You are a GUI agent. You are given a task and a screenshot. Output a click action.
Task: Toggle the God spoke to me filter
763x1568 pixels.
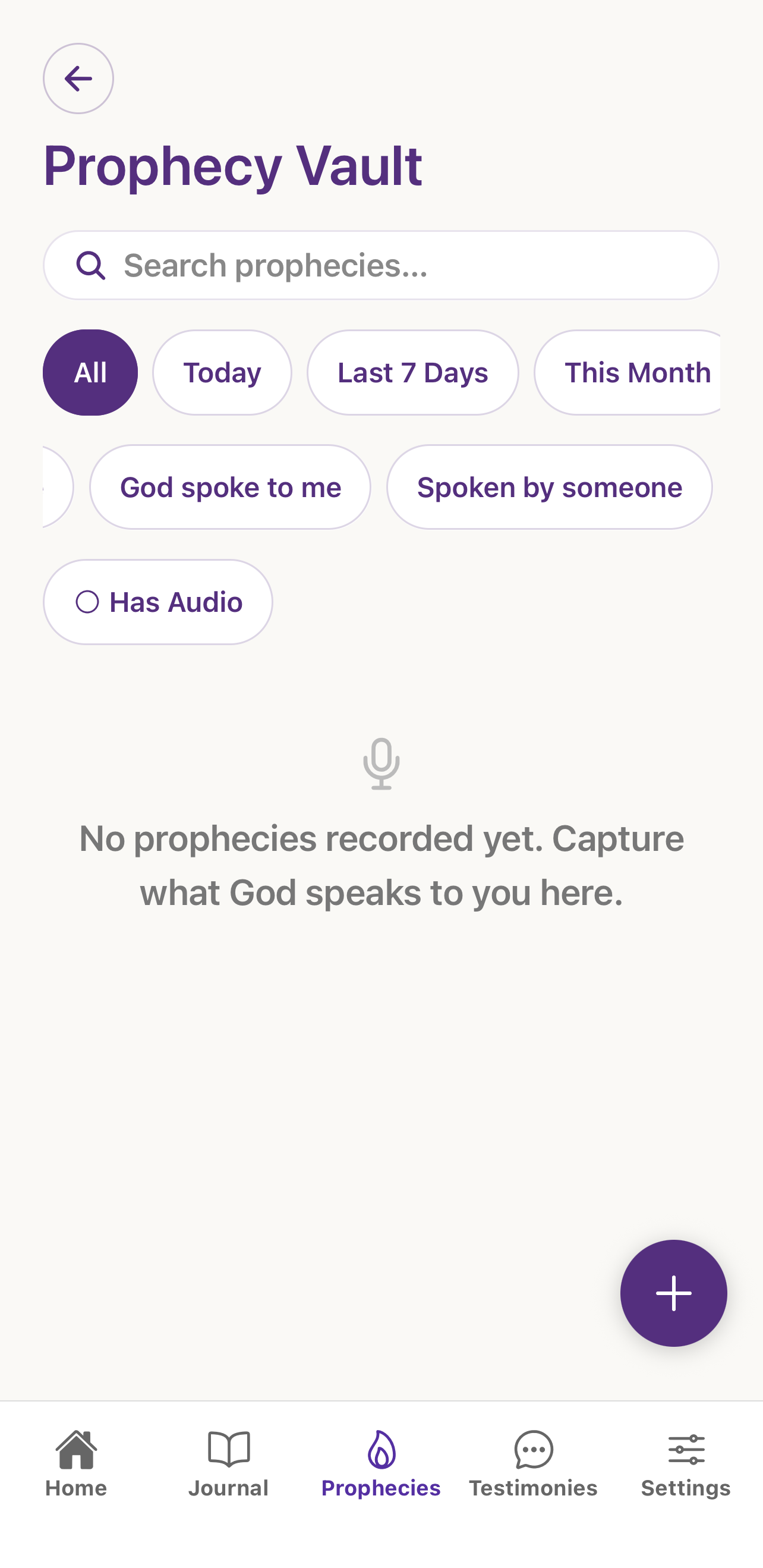(231, 487)
